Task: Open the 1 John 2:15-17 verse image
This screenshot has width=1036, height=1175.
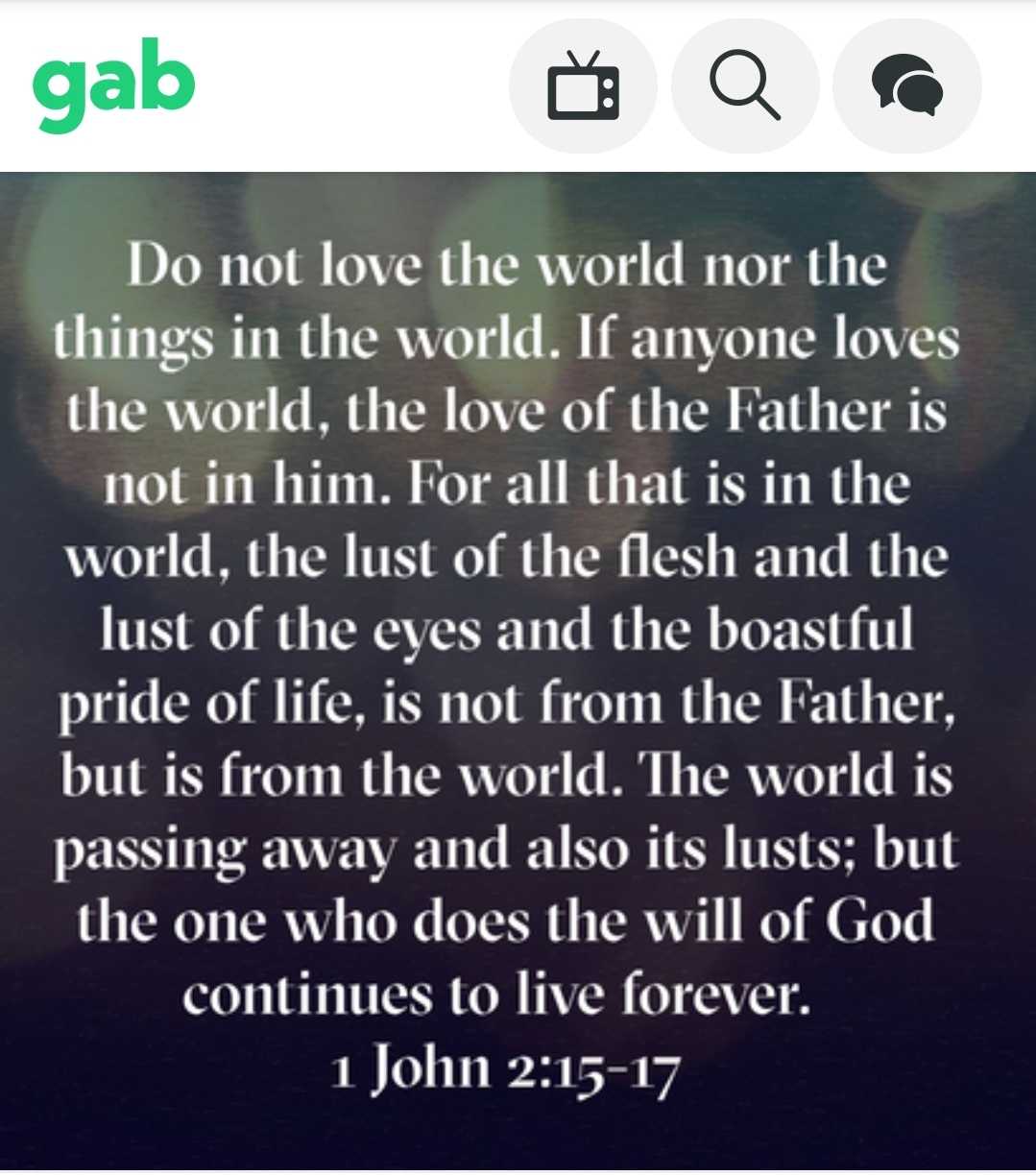Action: tap(518, 672)
